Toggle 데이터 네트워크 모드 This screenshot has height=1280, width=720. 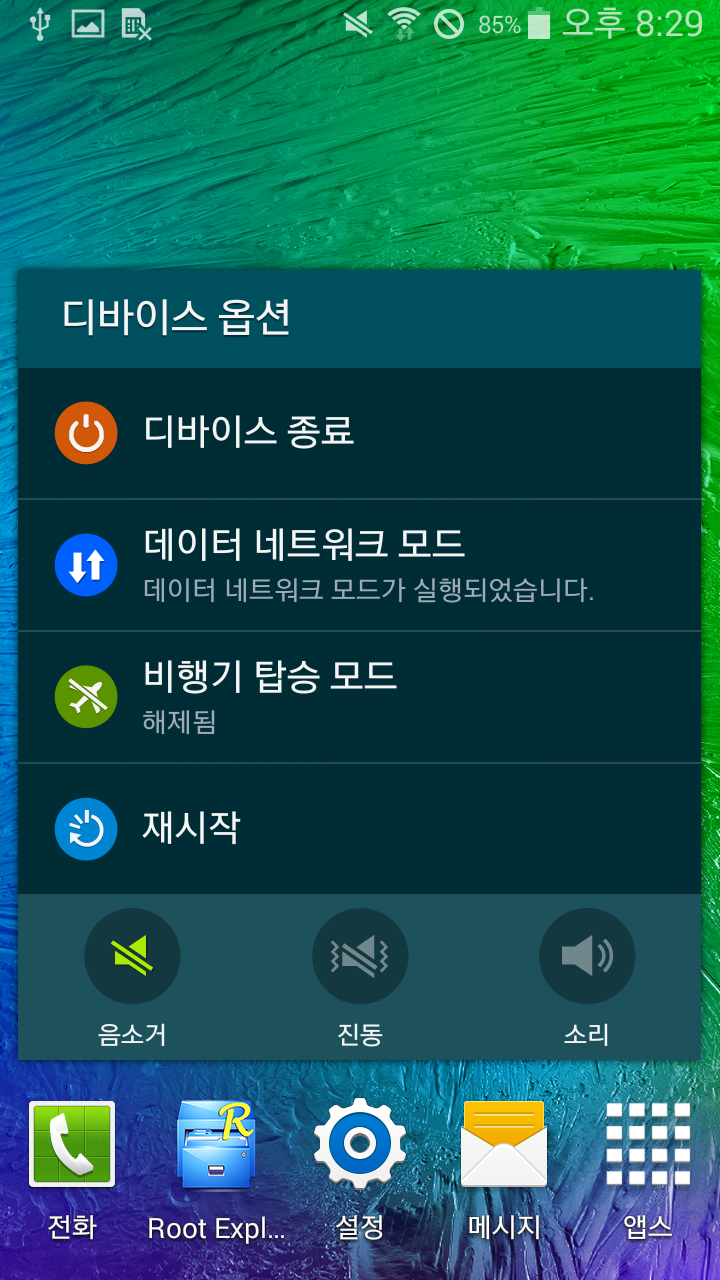tap(360, 565)
